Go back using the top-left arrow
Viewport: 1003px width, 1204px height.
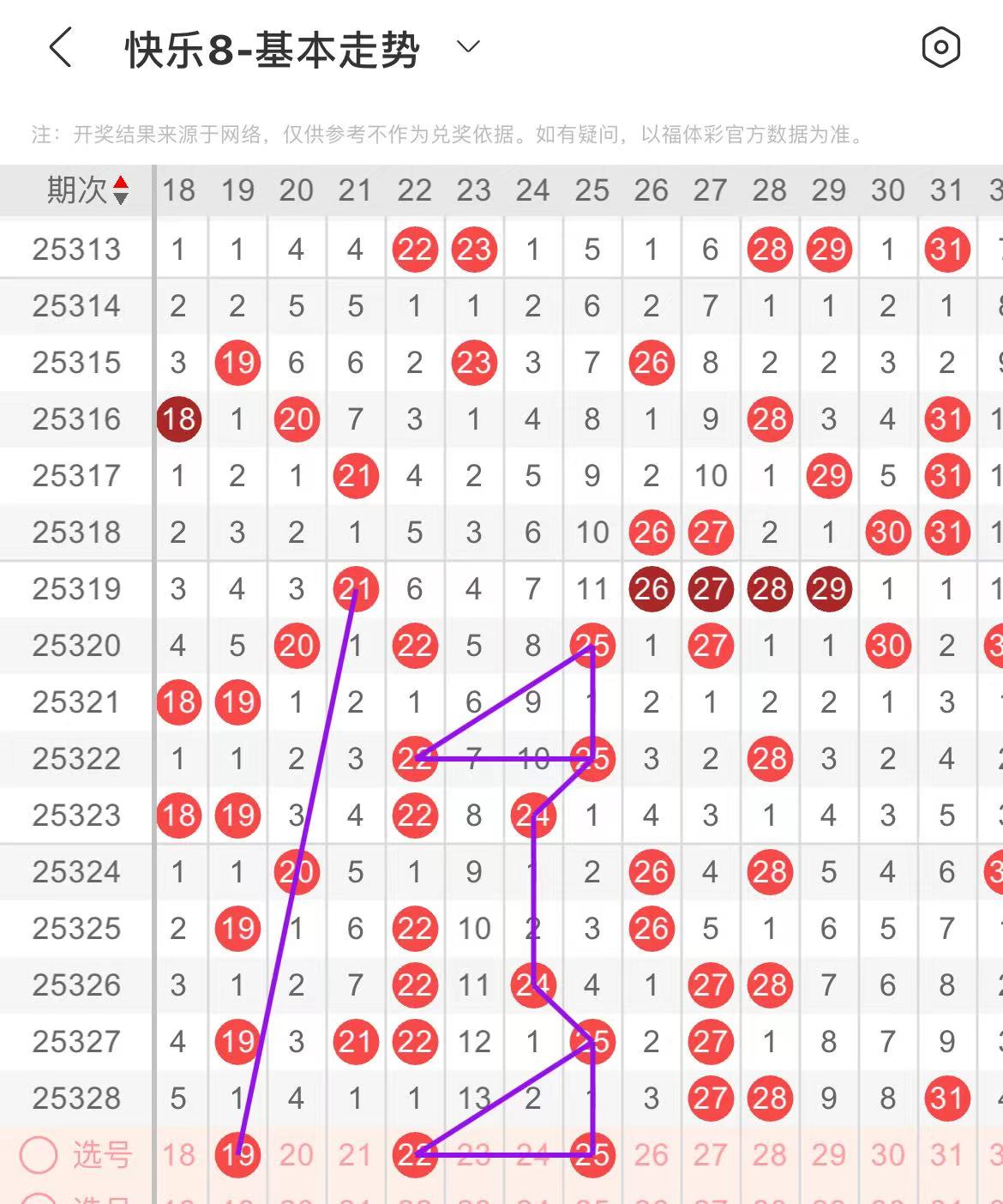[60, 47]
